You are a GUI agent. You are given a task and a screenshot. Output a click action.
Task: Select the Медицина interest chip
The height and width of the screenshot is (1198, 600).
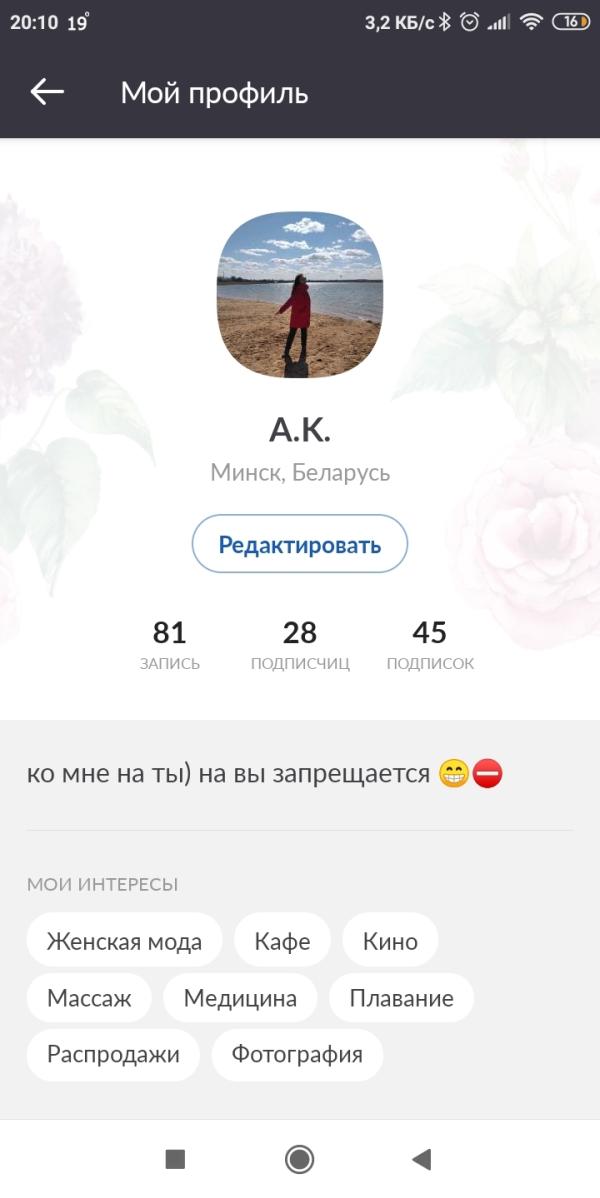tap(240, 997)
